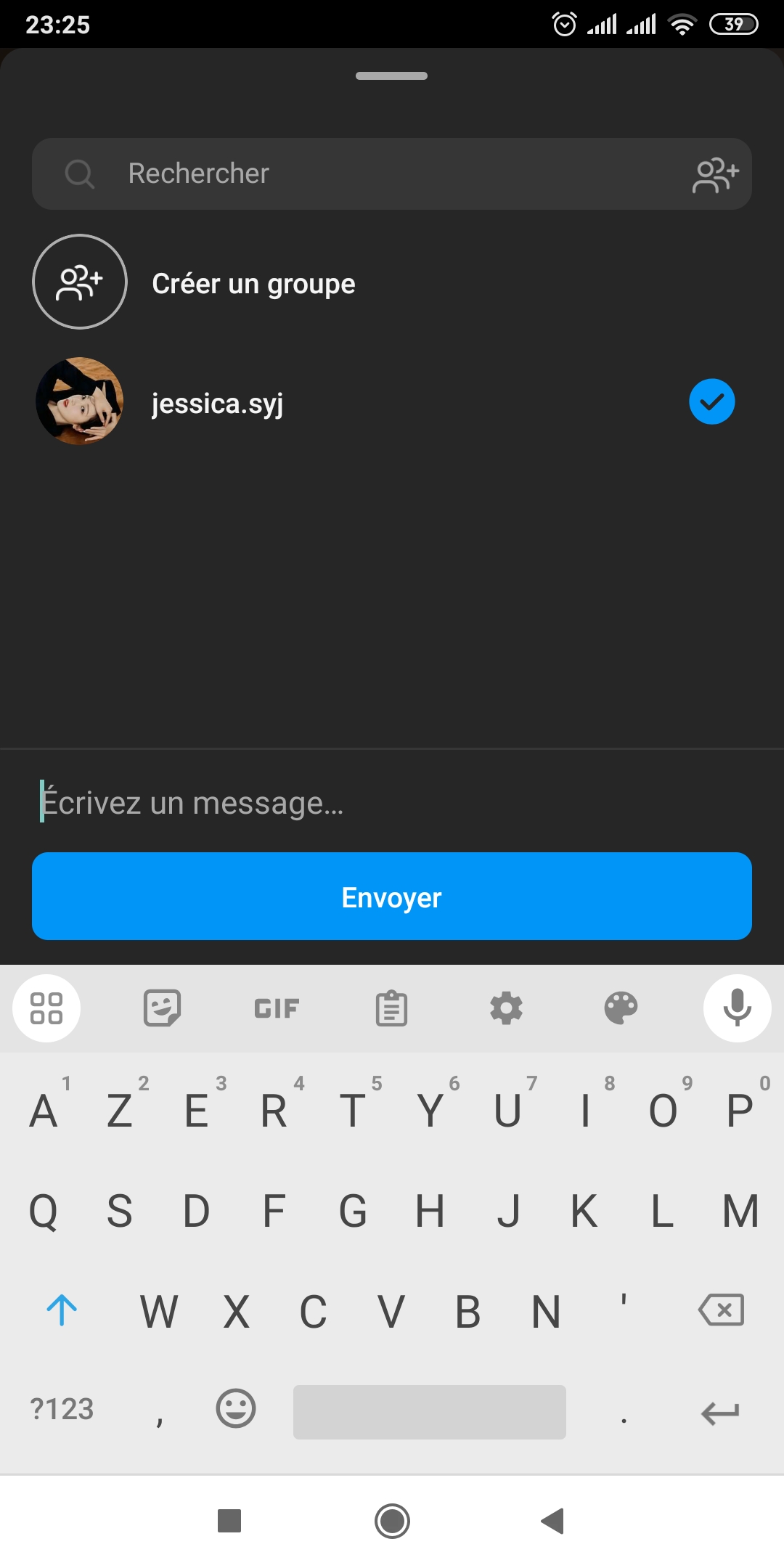Screen dimensions: 784x1568
Task: Switch keyboard to ?123 symbols
Action: [62, 1410]
